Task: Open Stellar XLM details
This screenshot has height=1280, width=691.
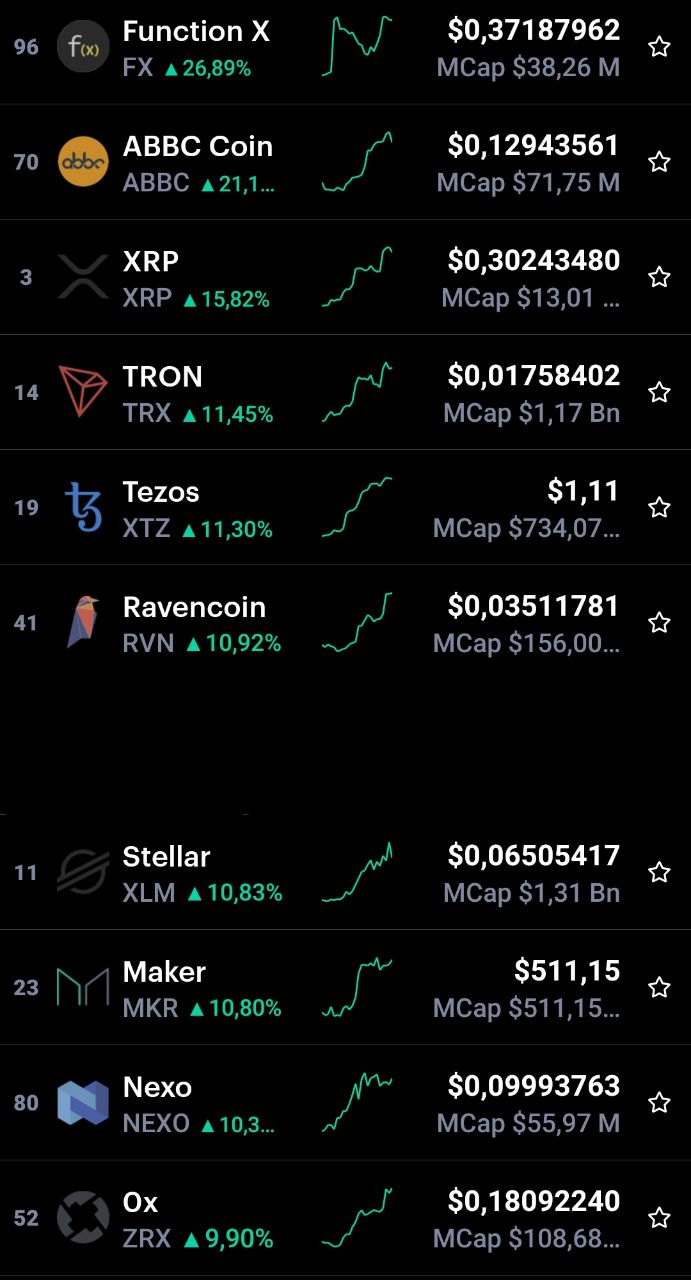Action: pos(345,872)
